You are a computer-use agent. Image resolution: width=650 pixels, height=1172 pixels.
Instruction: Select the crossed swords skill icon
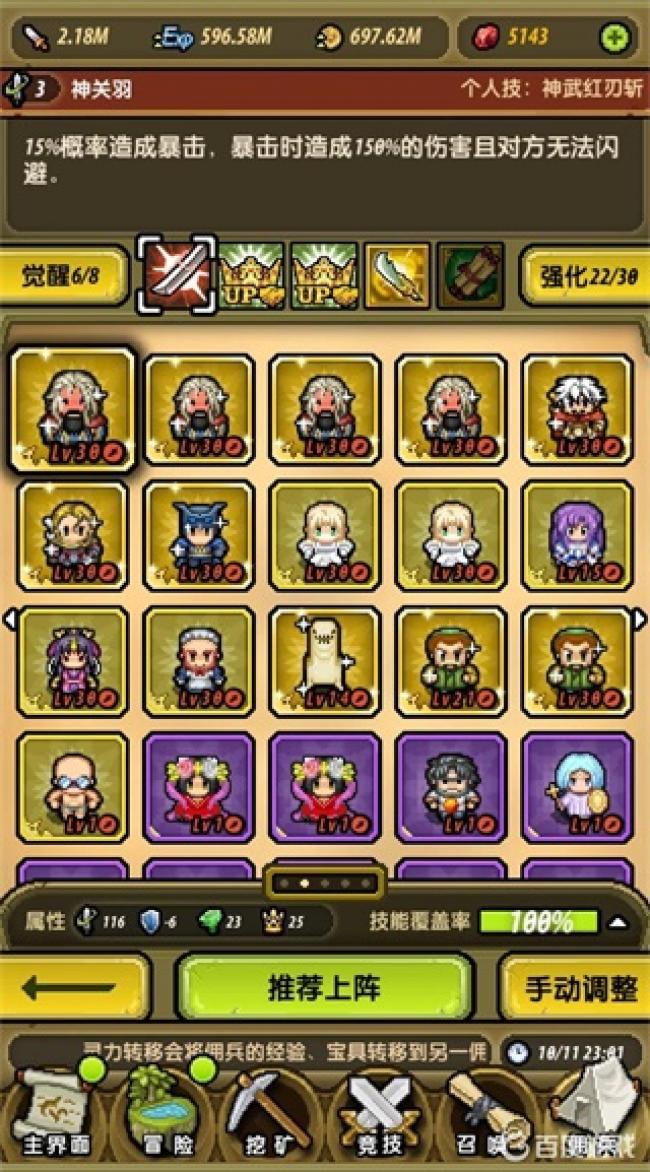coord(176,274)
